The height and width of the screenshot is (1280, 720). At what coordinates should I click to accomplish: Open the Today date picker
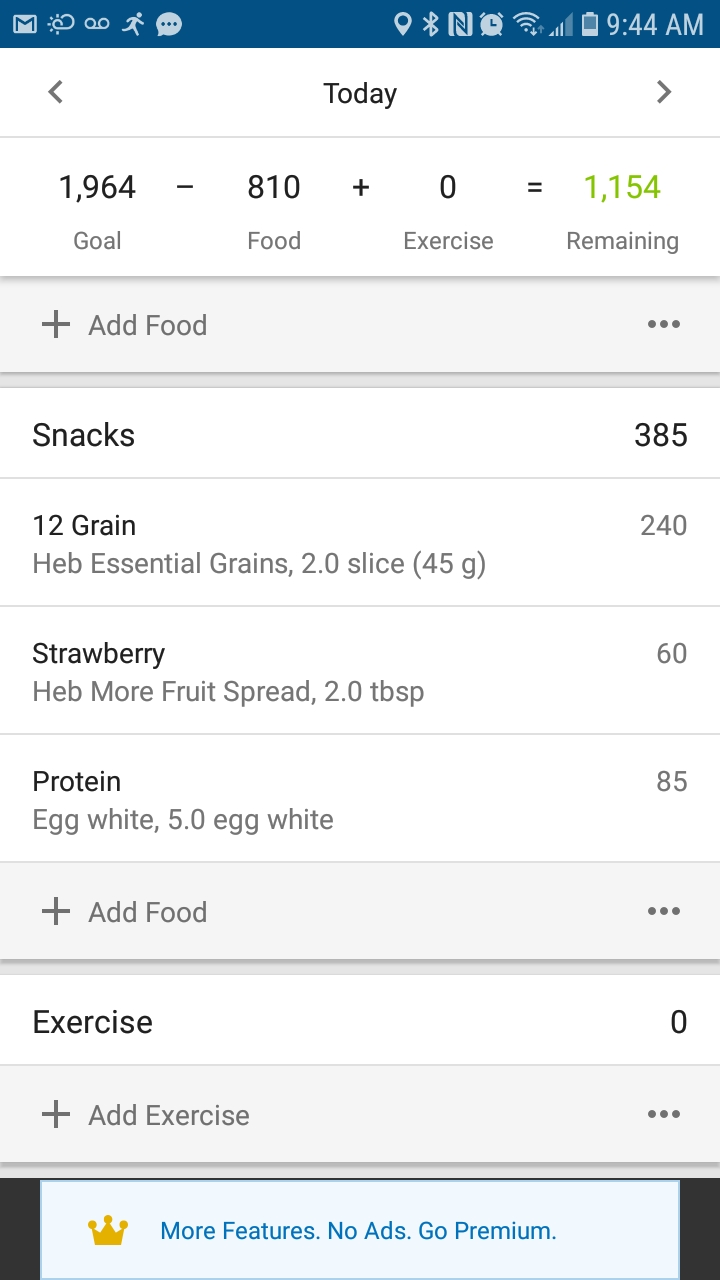click(x=360, y=93)
